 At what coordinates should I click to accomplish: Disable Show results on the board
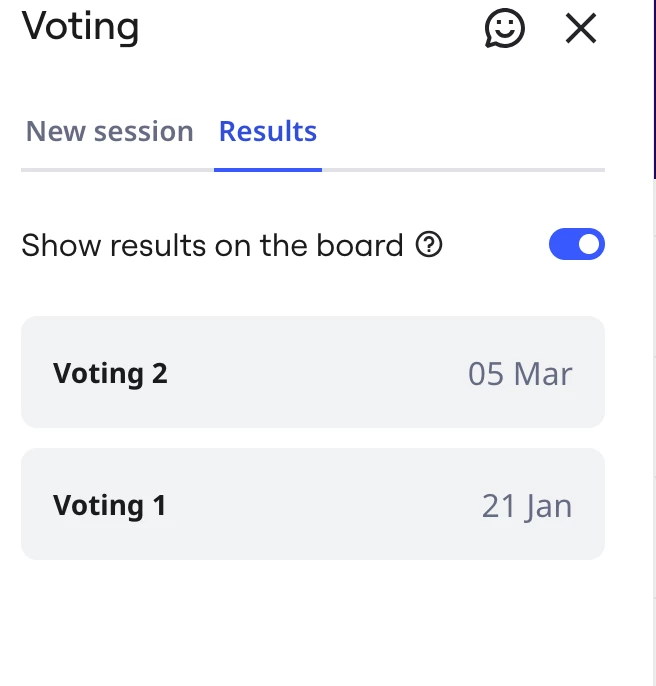point(576,245)
